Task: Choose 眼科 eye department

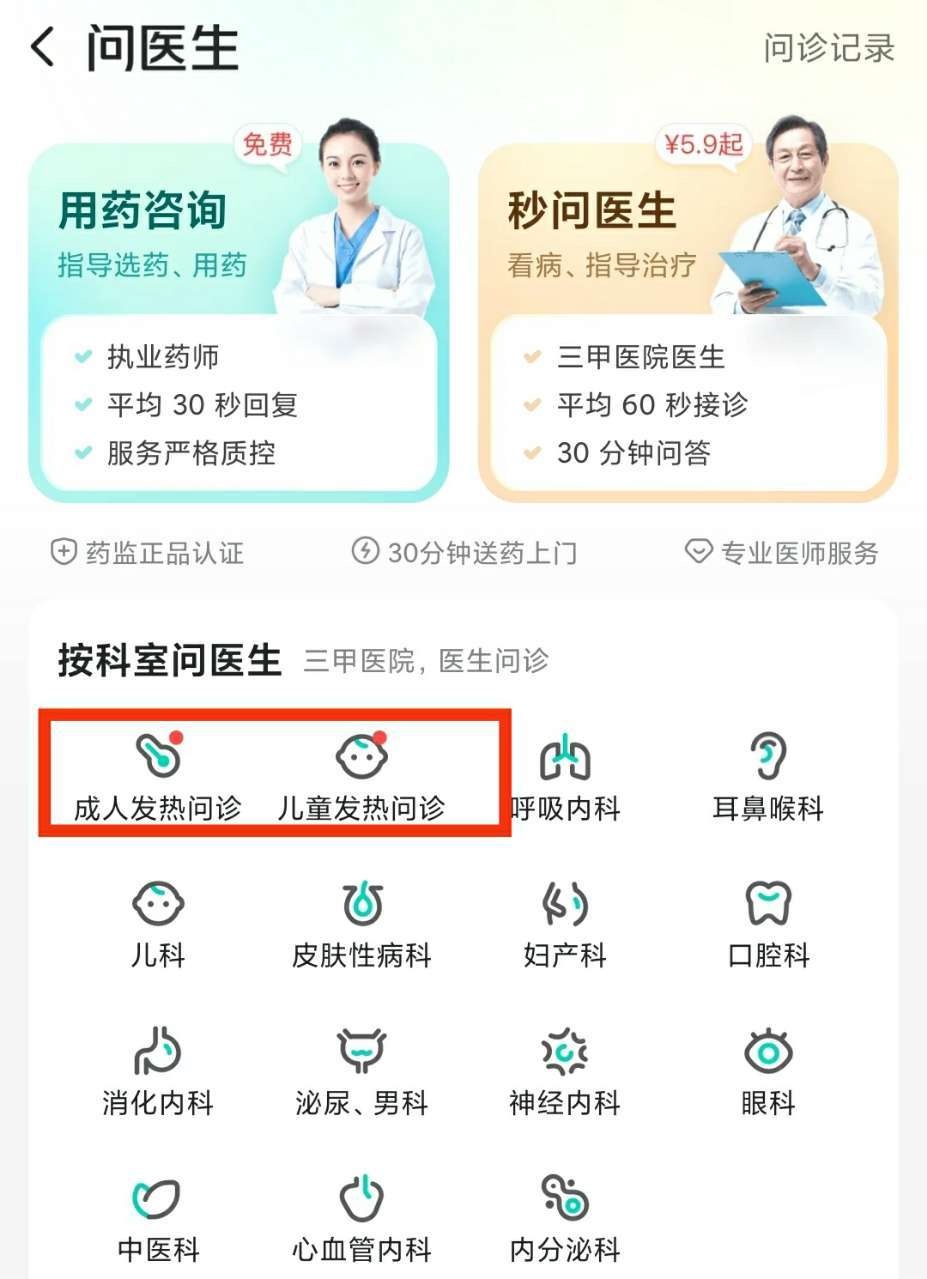Action: 768,1072
